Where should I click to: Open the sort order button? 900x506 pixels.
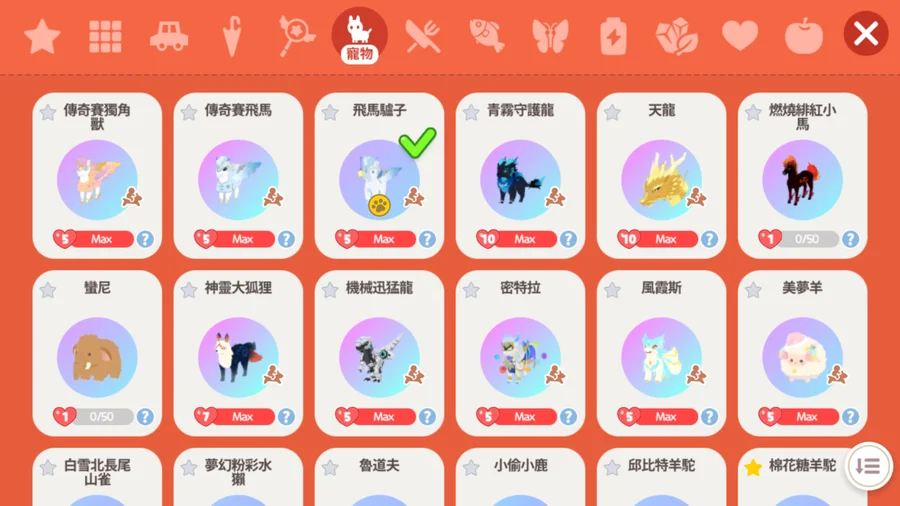click(x=868, y=466)
